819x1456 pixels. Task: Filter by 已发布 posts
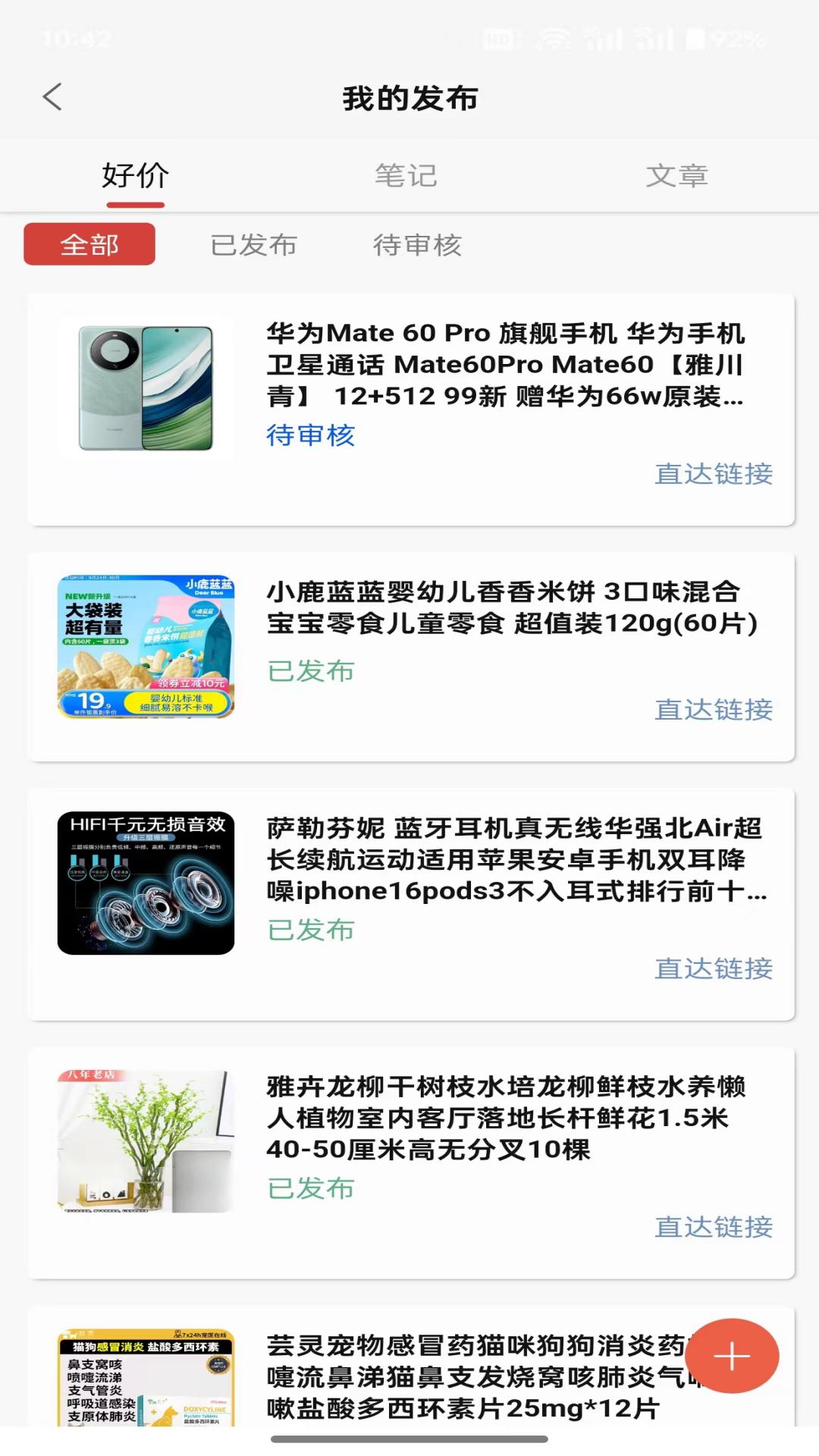[x=253, y=245]
